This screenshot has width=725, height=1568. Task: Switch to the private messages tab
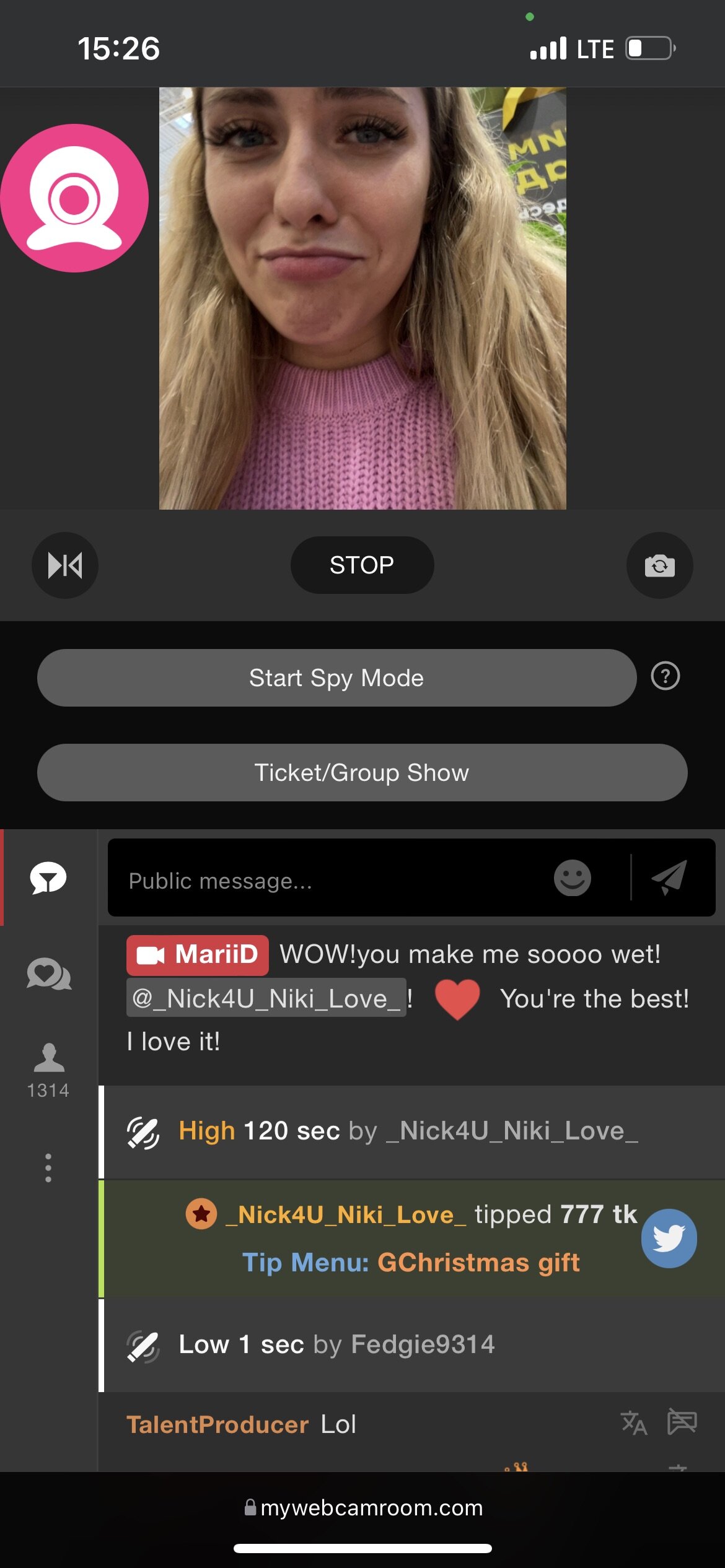(x=48, y=974)
